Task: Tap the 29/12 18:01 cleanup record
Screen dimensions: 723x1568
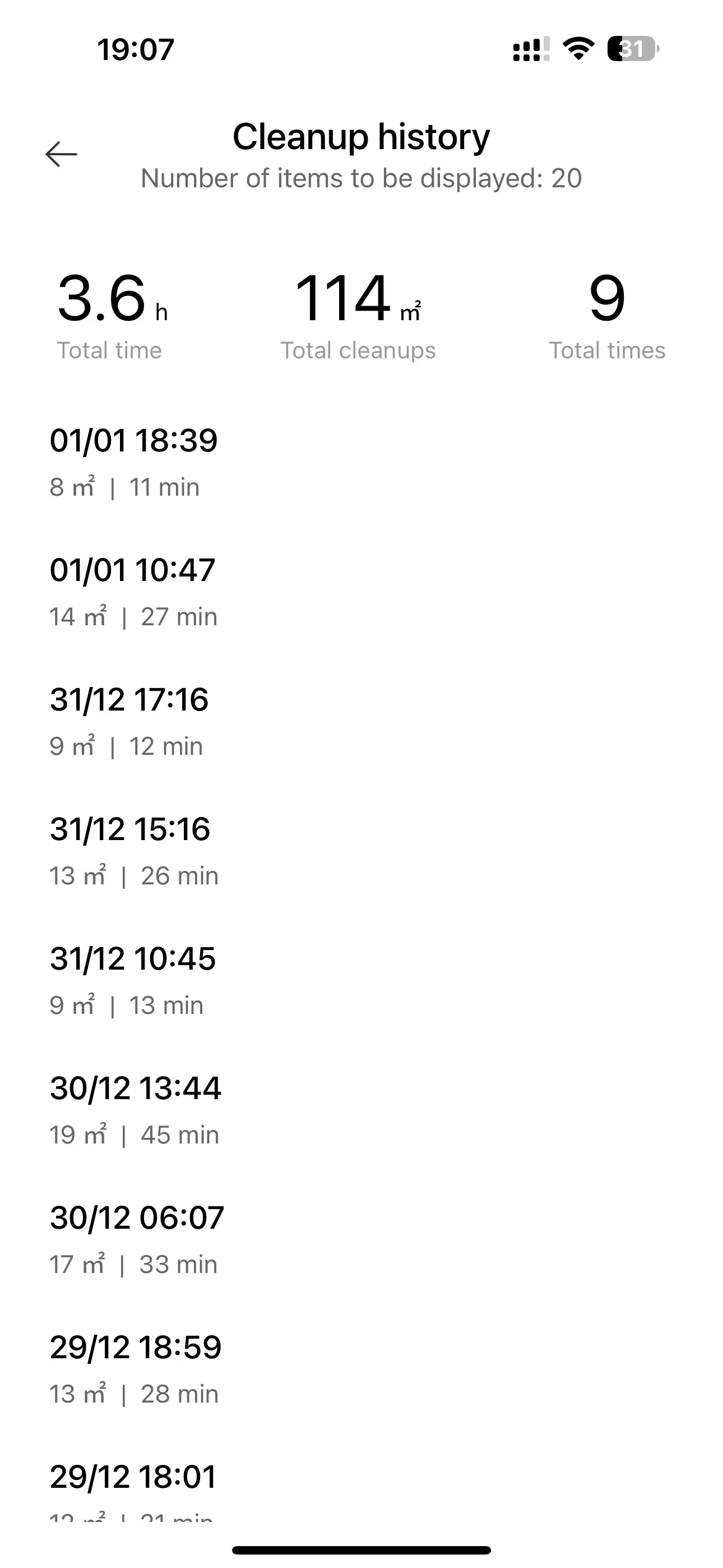Action: coord(361,1485)
